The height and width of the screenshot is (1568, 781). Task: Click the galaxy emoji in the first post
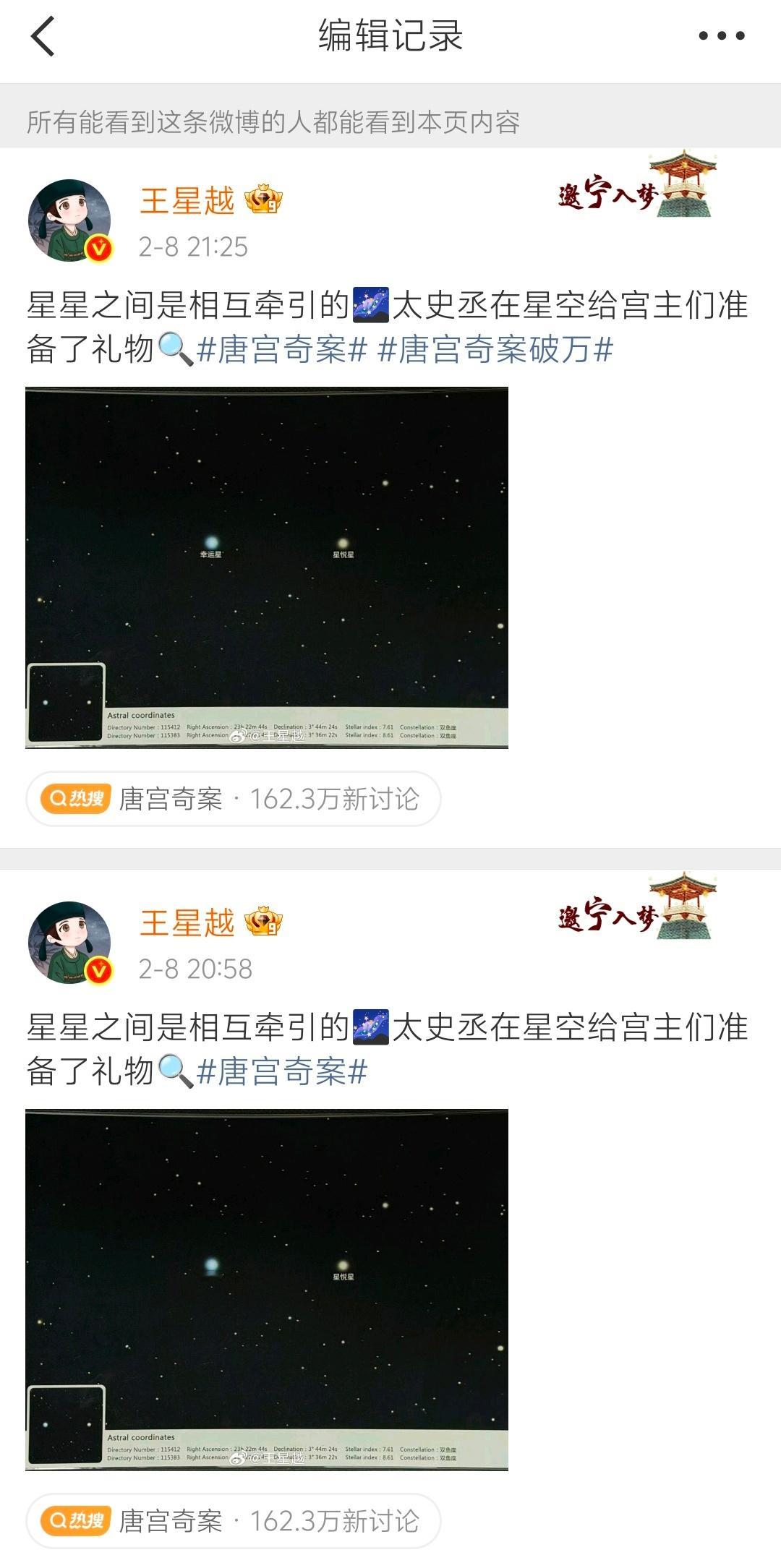(370, 305)
